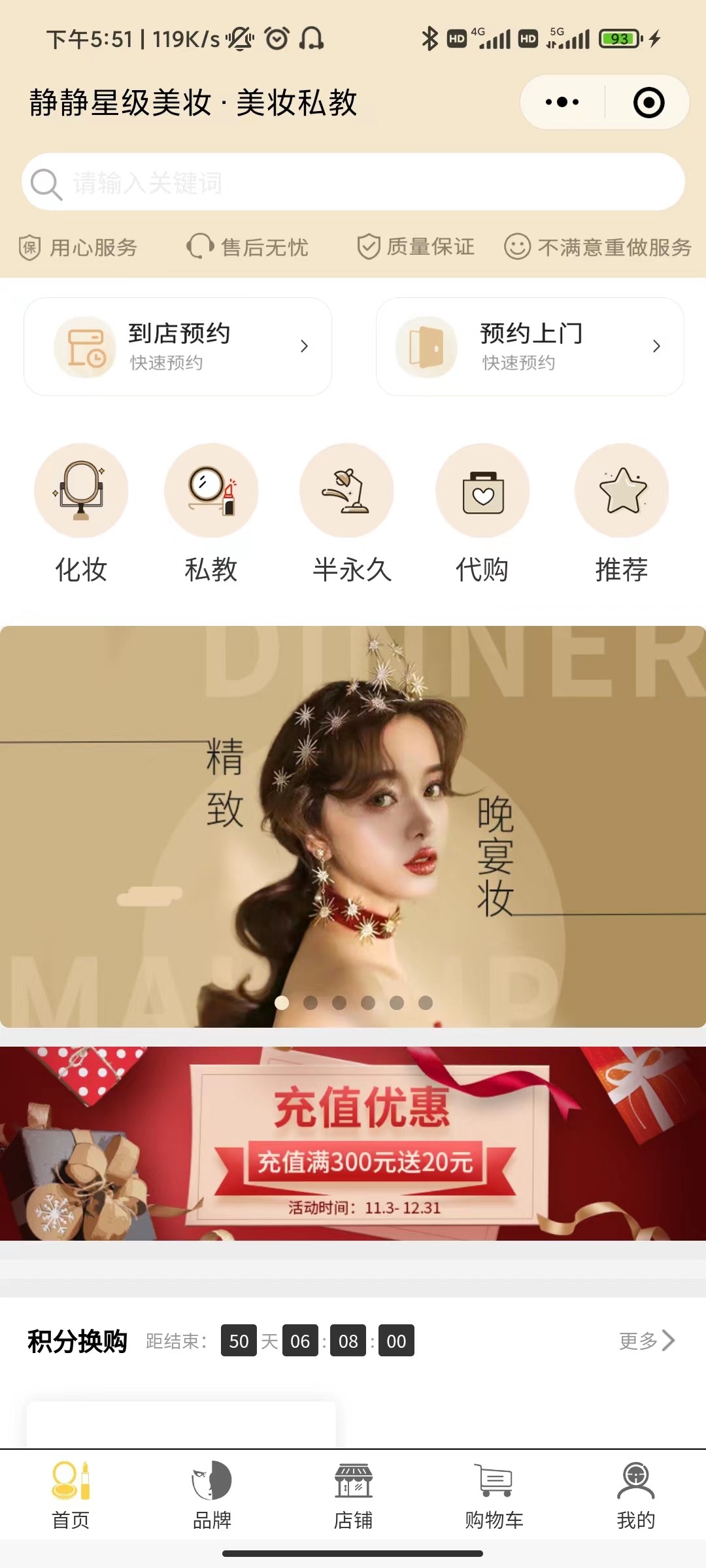Open 到店预约 quick booking card
The image size is (706, 1568).
click(178, 347)
